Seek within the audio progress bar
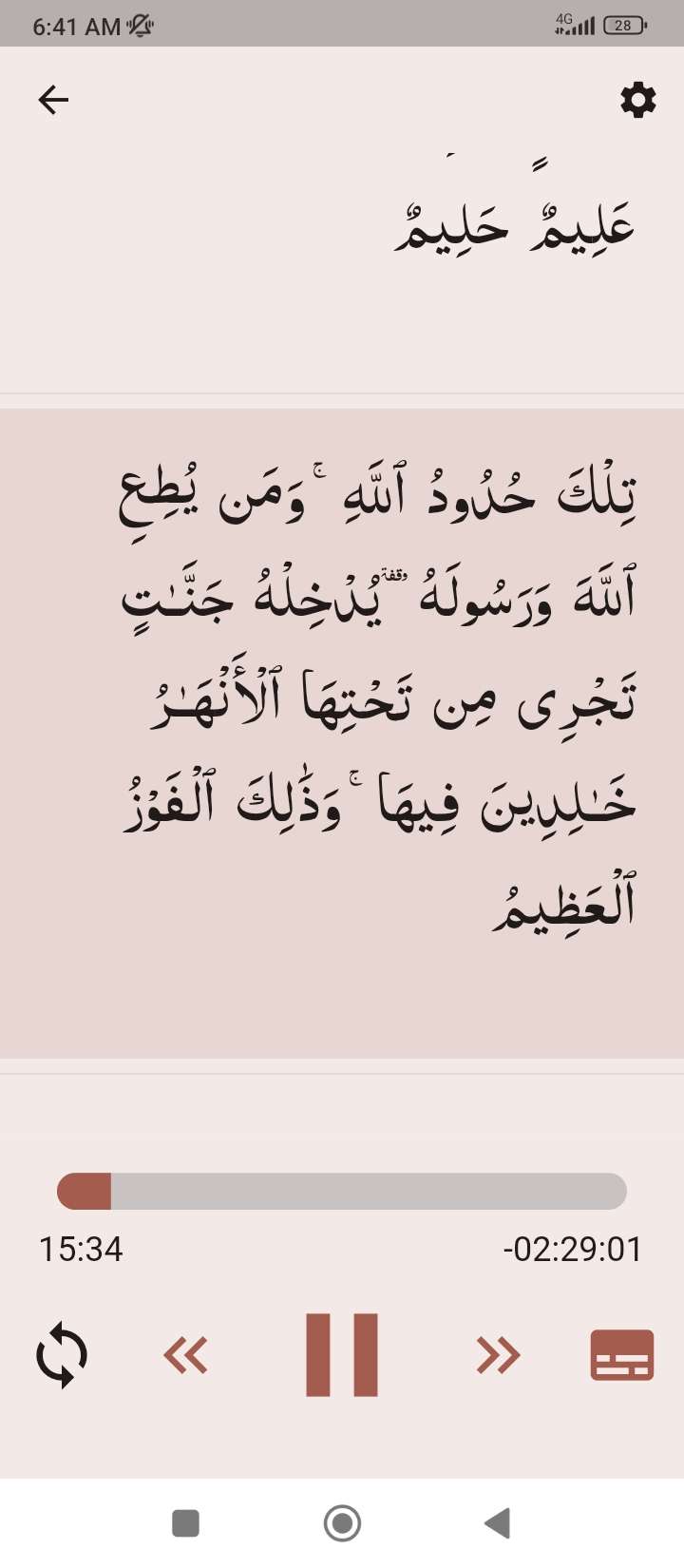This screenshot has width=684, height=1568. pos(342,1192)
